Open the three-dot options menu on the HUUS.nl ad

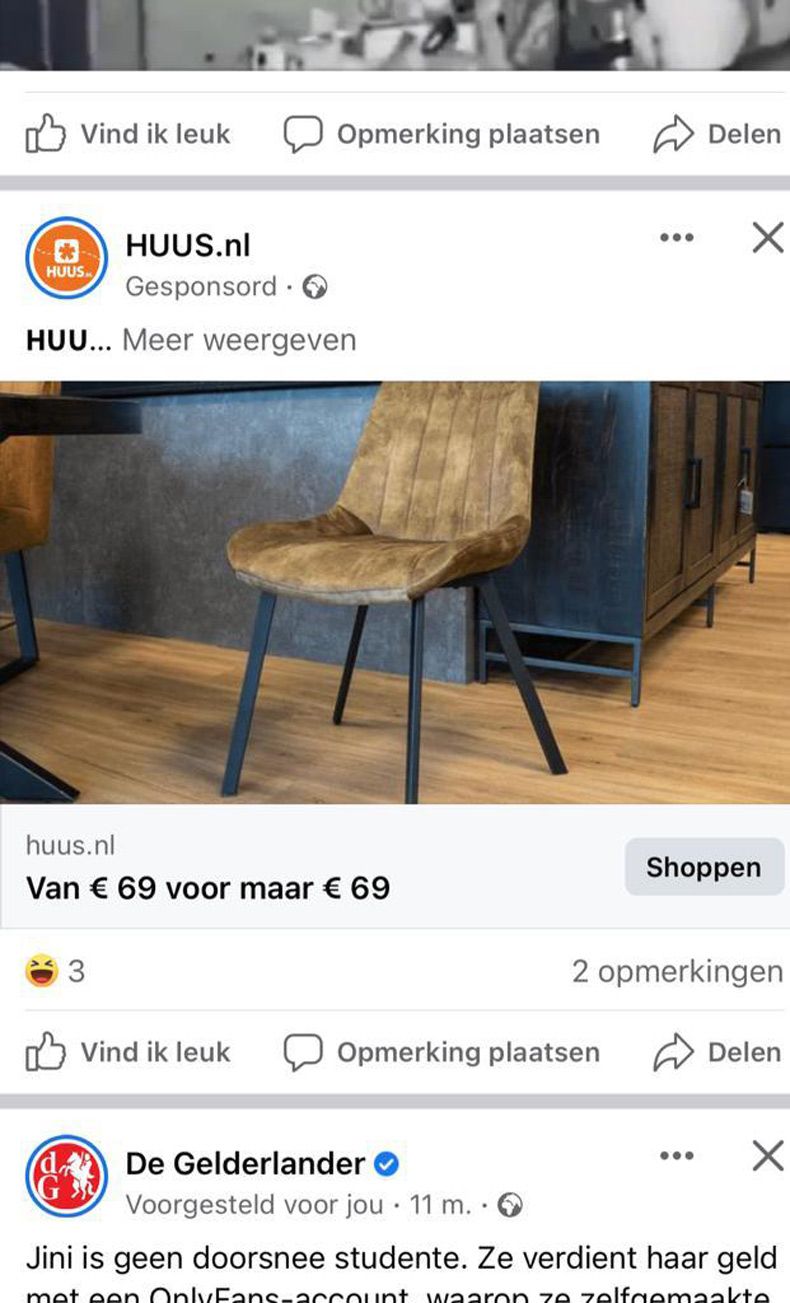677,237
